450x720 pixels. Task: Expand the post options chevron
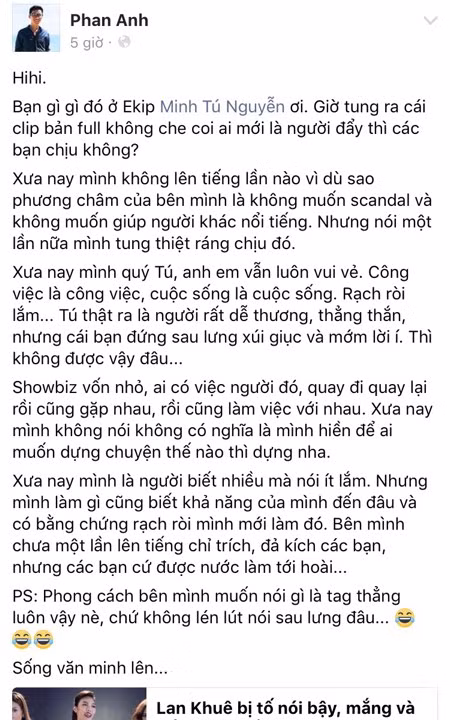(x=430, y=20)
